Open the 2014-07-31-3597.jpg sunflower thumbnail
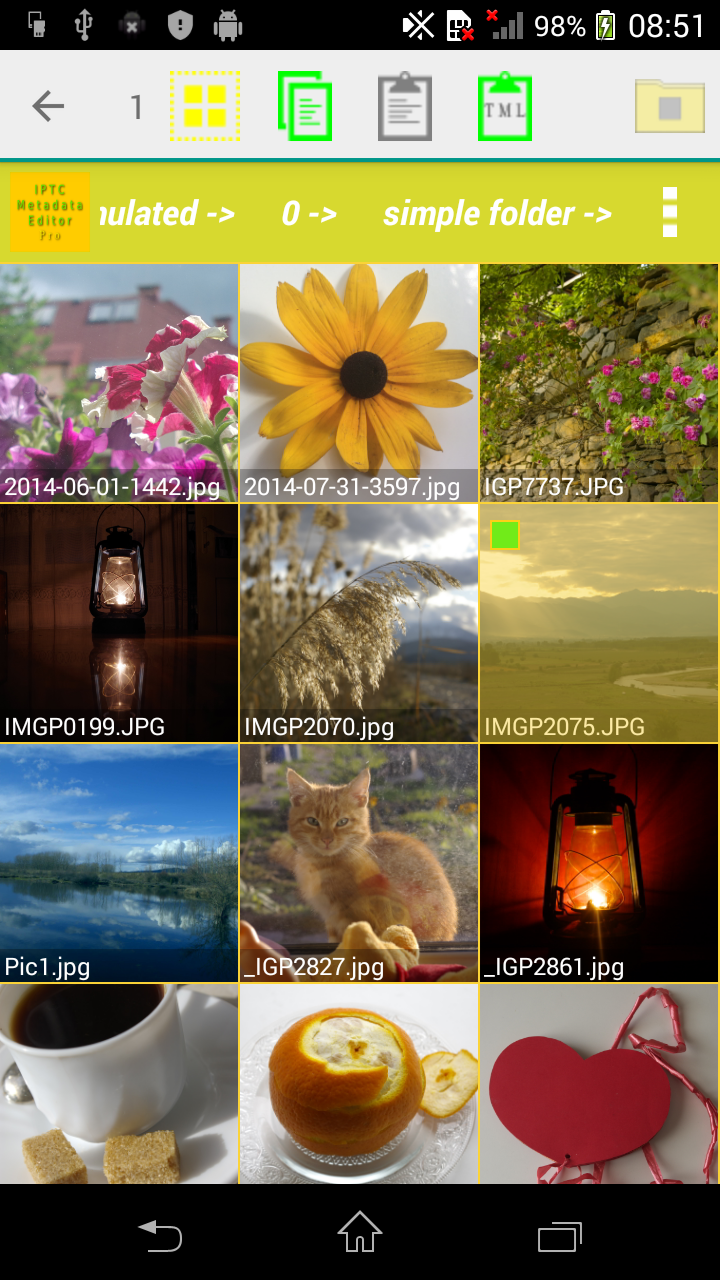Image resolution: width=720 pixels, height=1280 pixels. tap(359, 380)
